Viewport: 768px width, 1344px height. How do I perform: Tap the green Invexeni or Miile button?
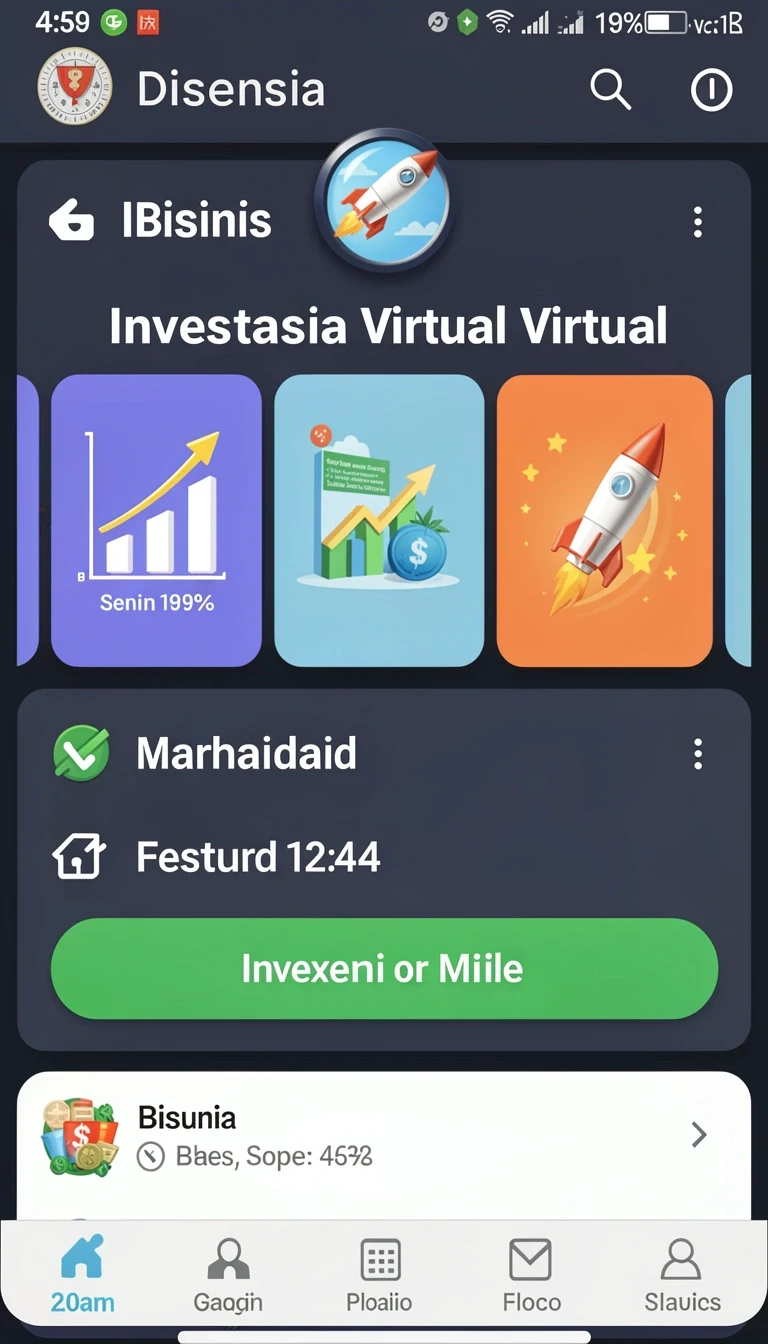pyautogui.click(x=384, y=969)
